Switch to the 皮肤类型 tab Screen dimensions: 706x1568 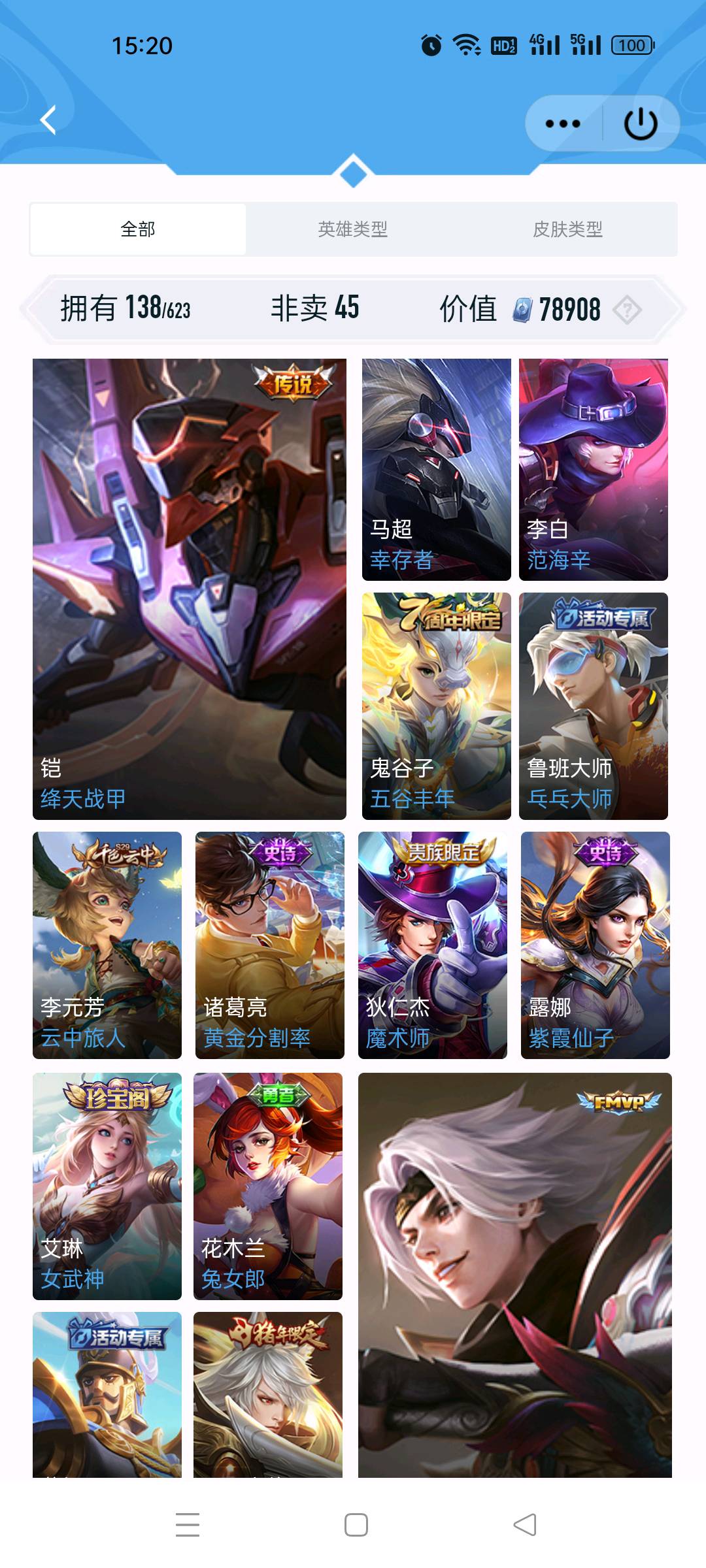pos(567,229)
